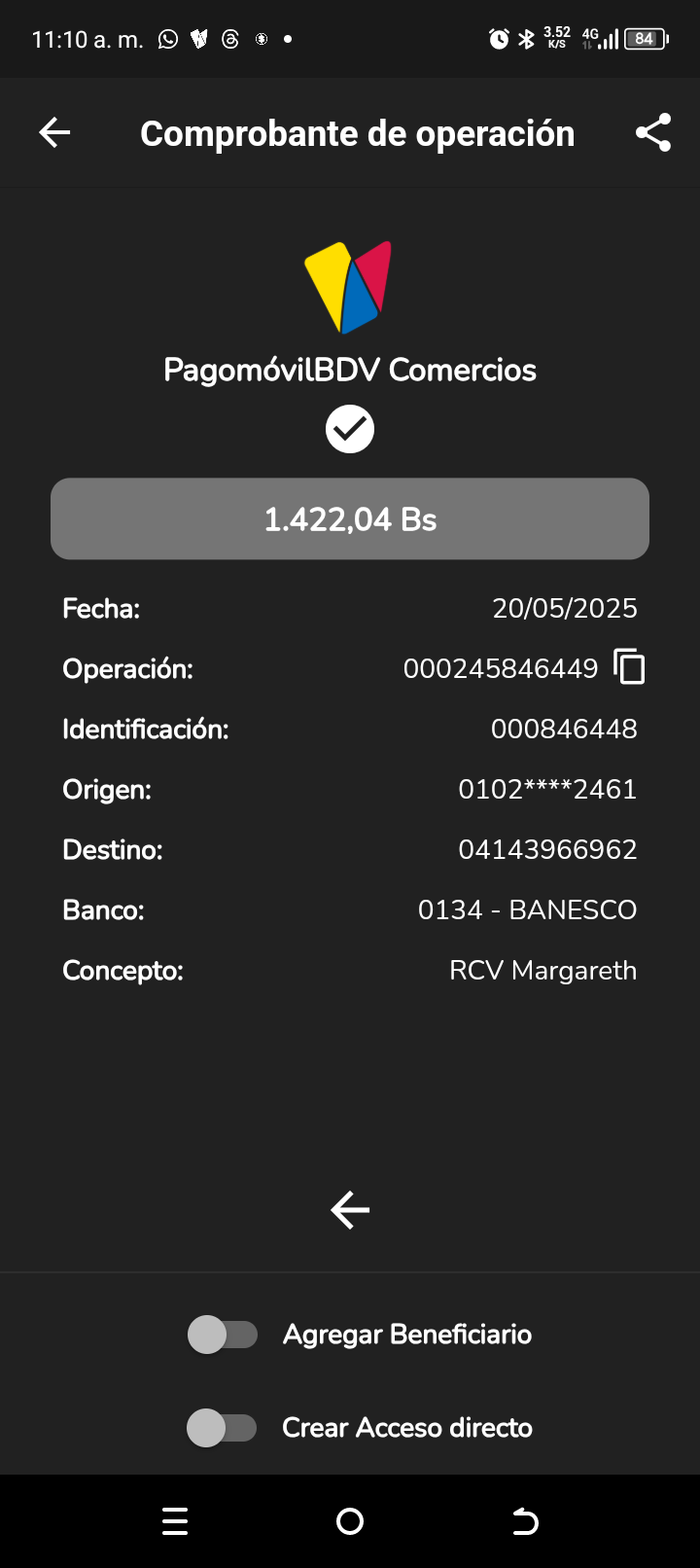Enable Agregar Beneficiario switch
Viewport: 700px width, 1568px height.
[223, 1335]
